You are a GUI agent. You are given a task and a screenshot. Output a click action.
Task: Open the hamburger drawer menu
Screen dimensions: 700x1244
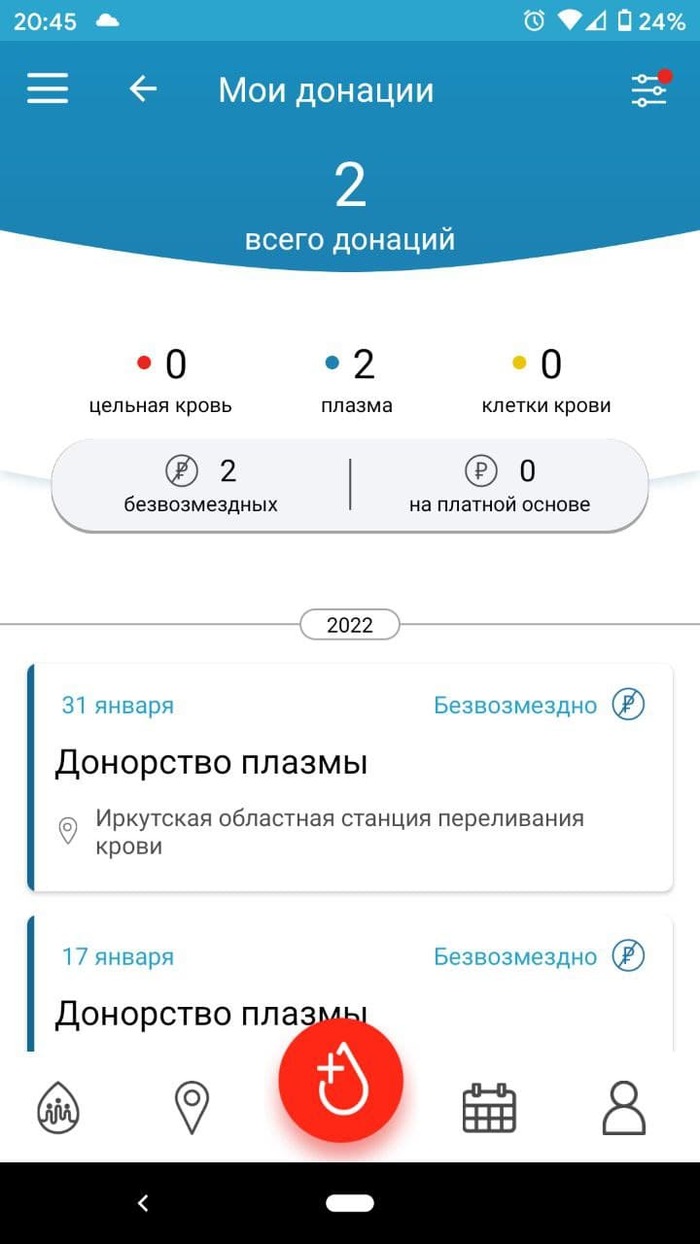click(48, 89)
